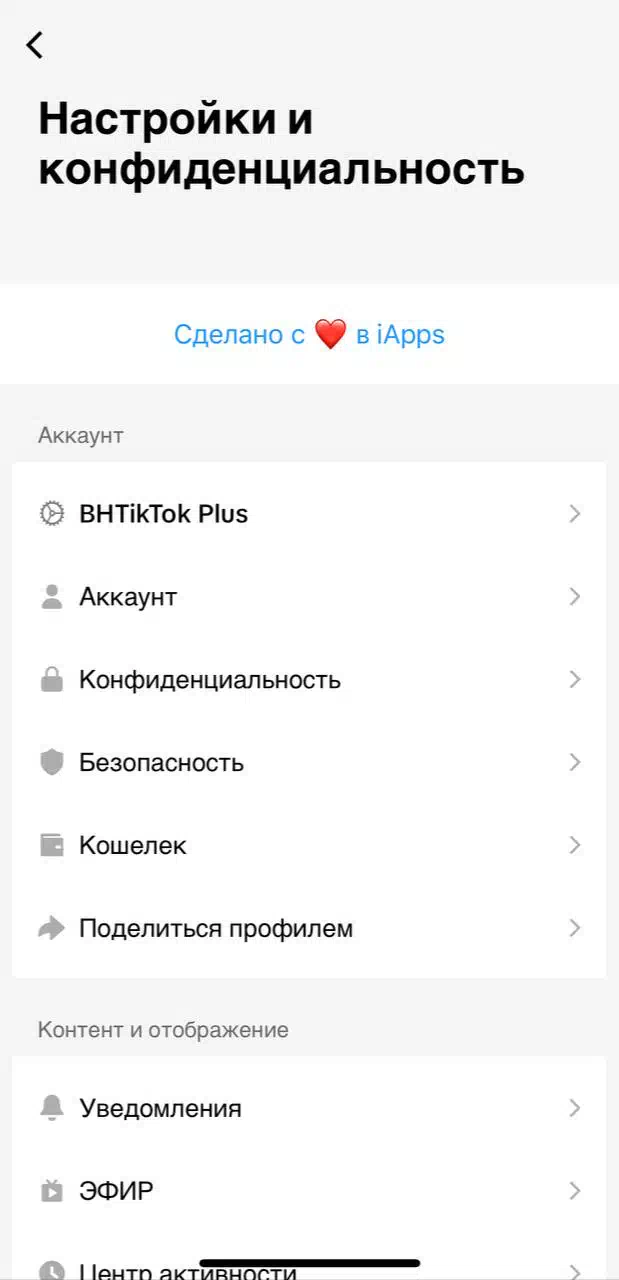Open Конфиденциальность settings
Viewport: 619px width, 1280px height.
point(309,680)
